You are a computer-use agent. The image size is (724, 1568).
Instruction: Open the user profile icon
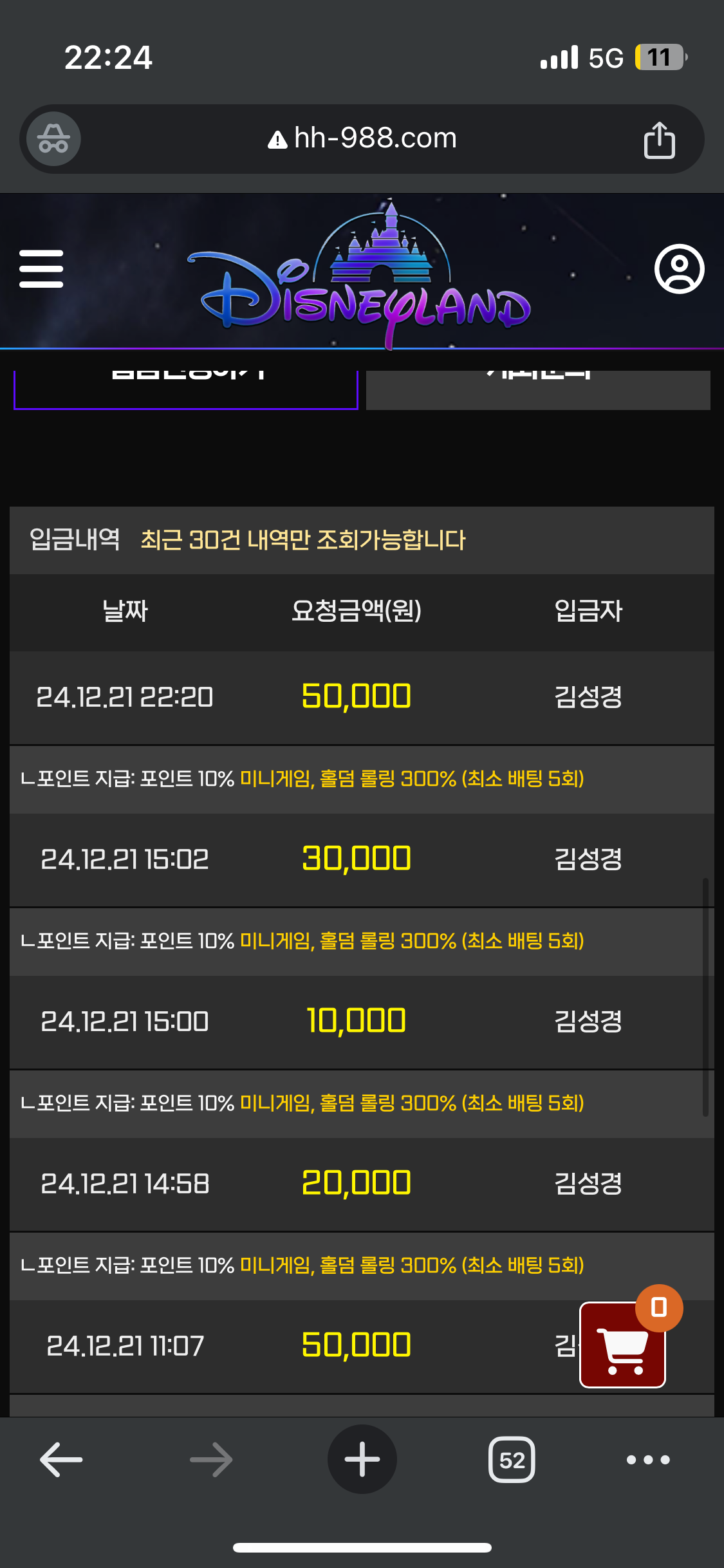679,268
